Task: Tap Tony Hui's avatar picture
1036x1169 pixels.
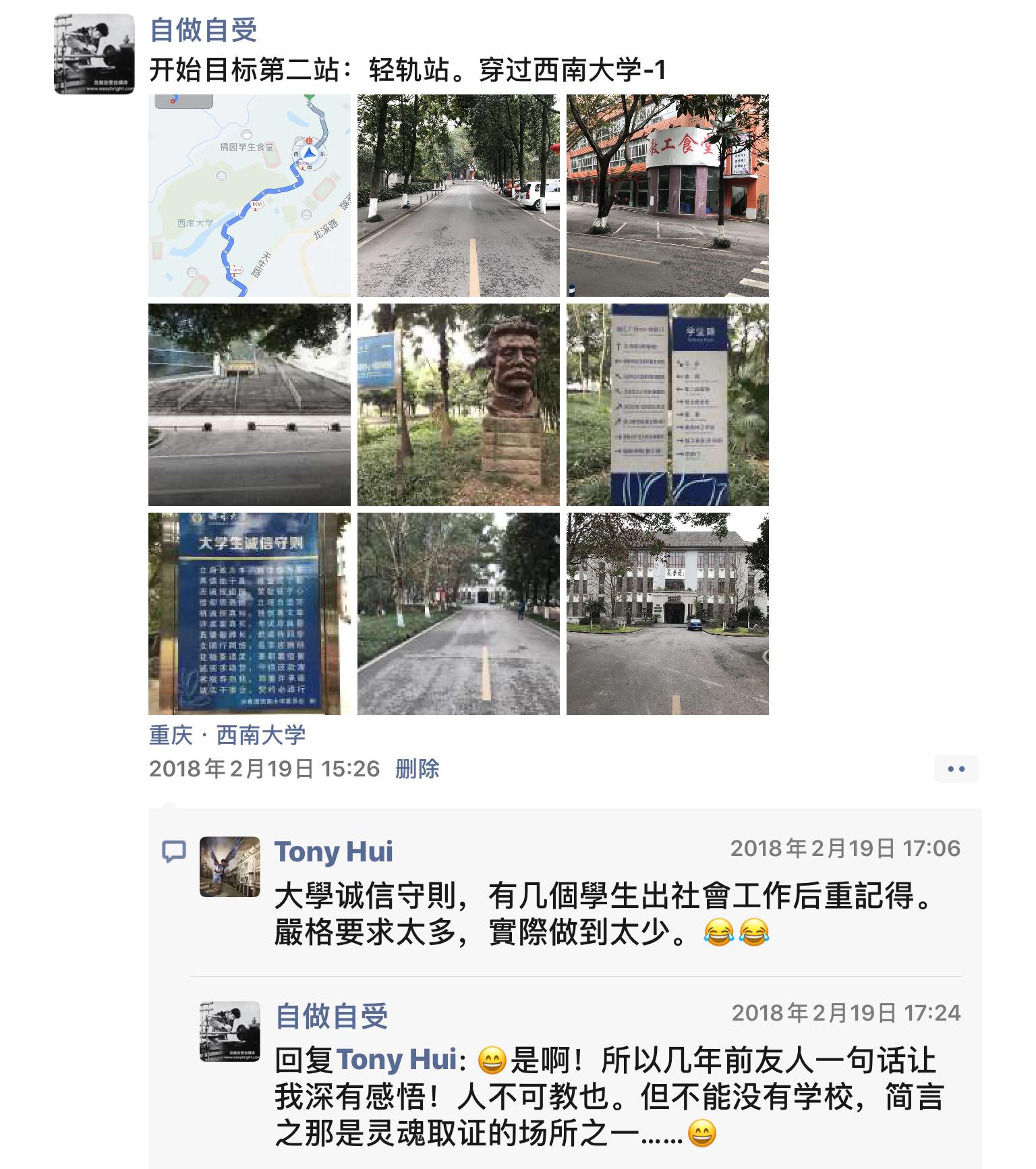Action: click(230, 867)
